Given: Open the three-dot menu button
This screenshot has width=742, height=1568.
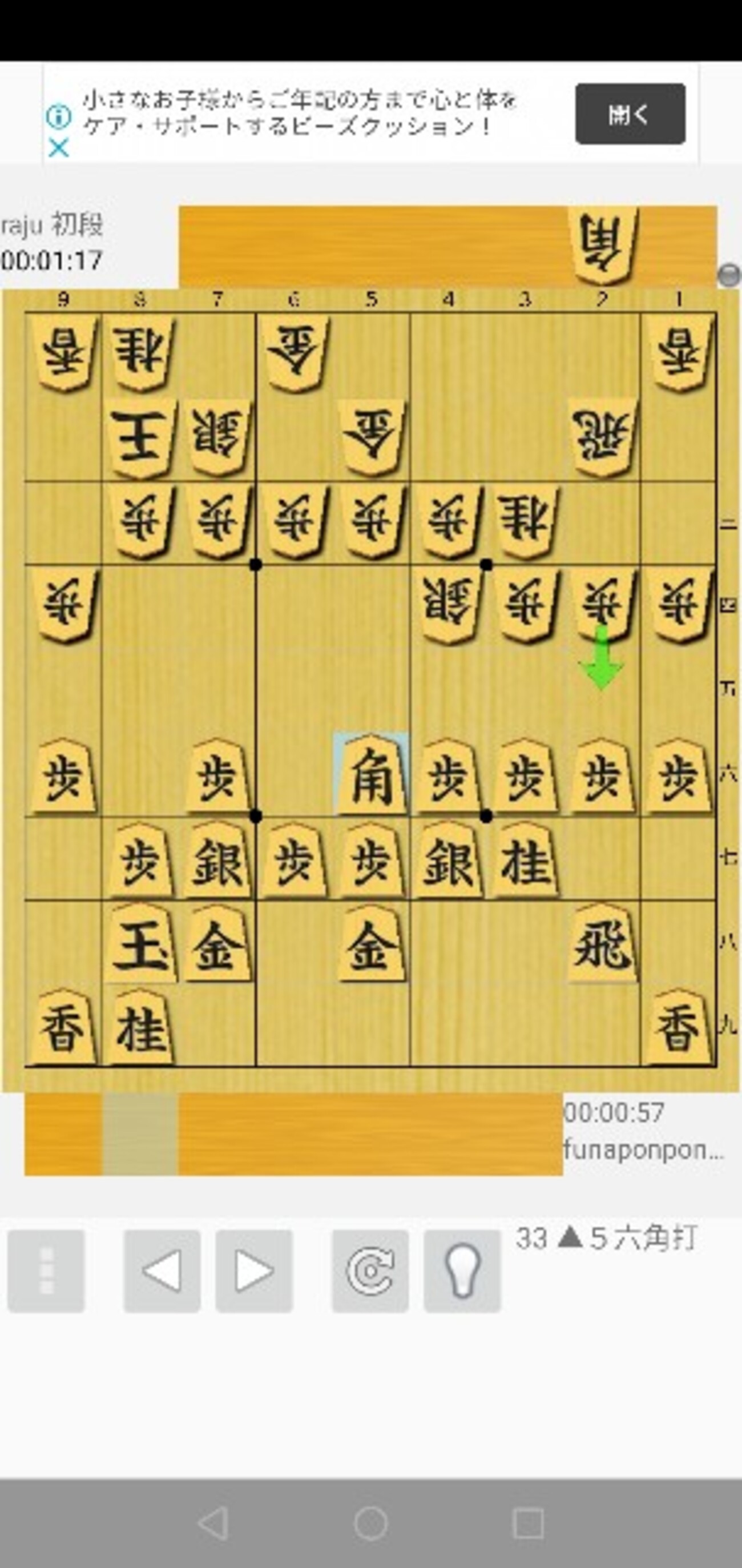Looking at the screenshot, I should pyautogui.click(x=46, y=1271).
